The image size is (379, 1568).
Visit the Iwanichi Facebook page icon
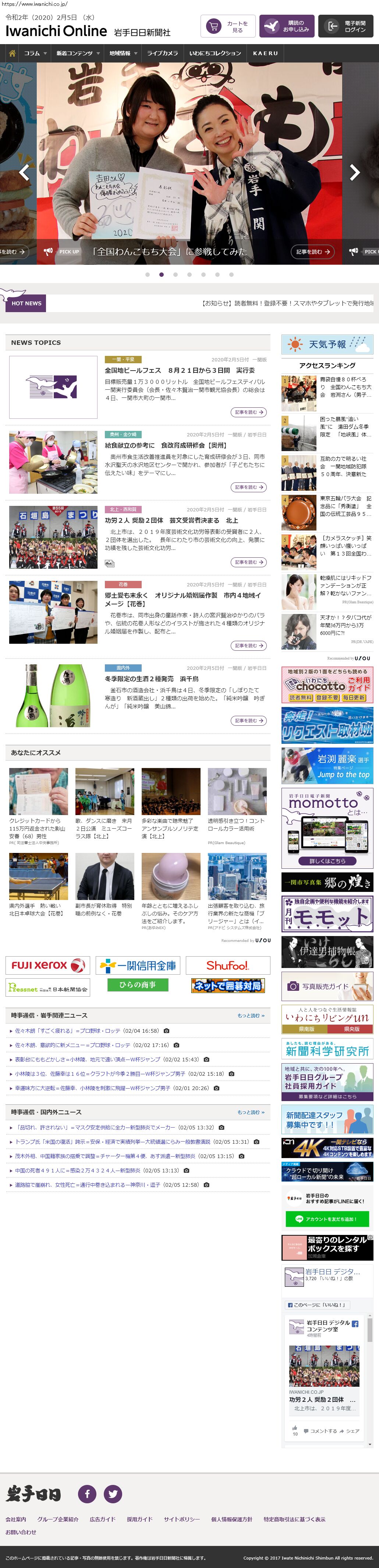pyautogui.click(x=87, y=1493)
